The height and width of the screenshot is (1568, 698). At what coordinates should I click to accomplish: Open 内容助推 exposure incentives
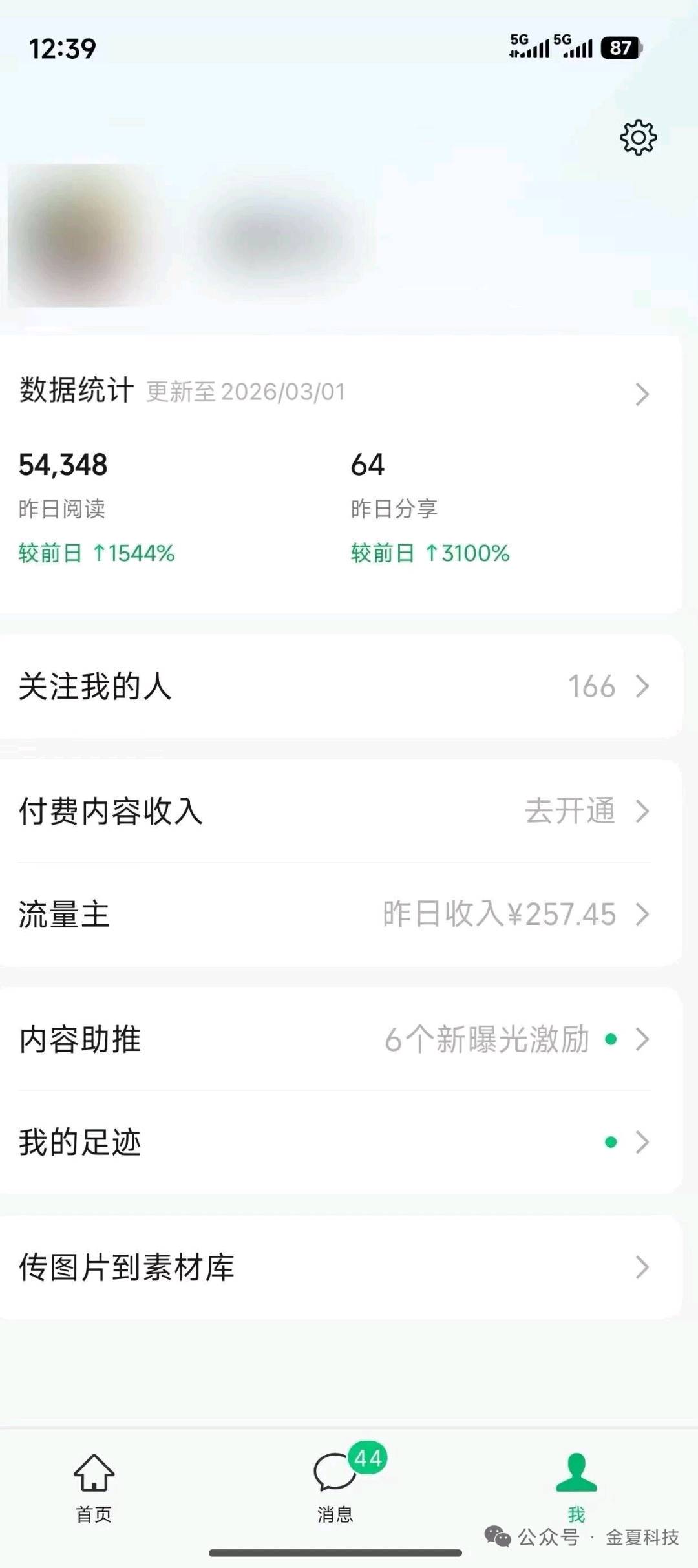336,1039
